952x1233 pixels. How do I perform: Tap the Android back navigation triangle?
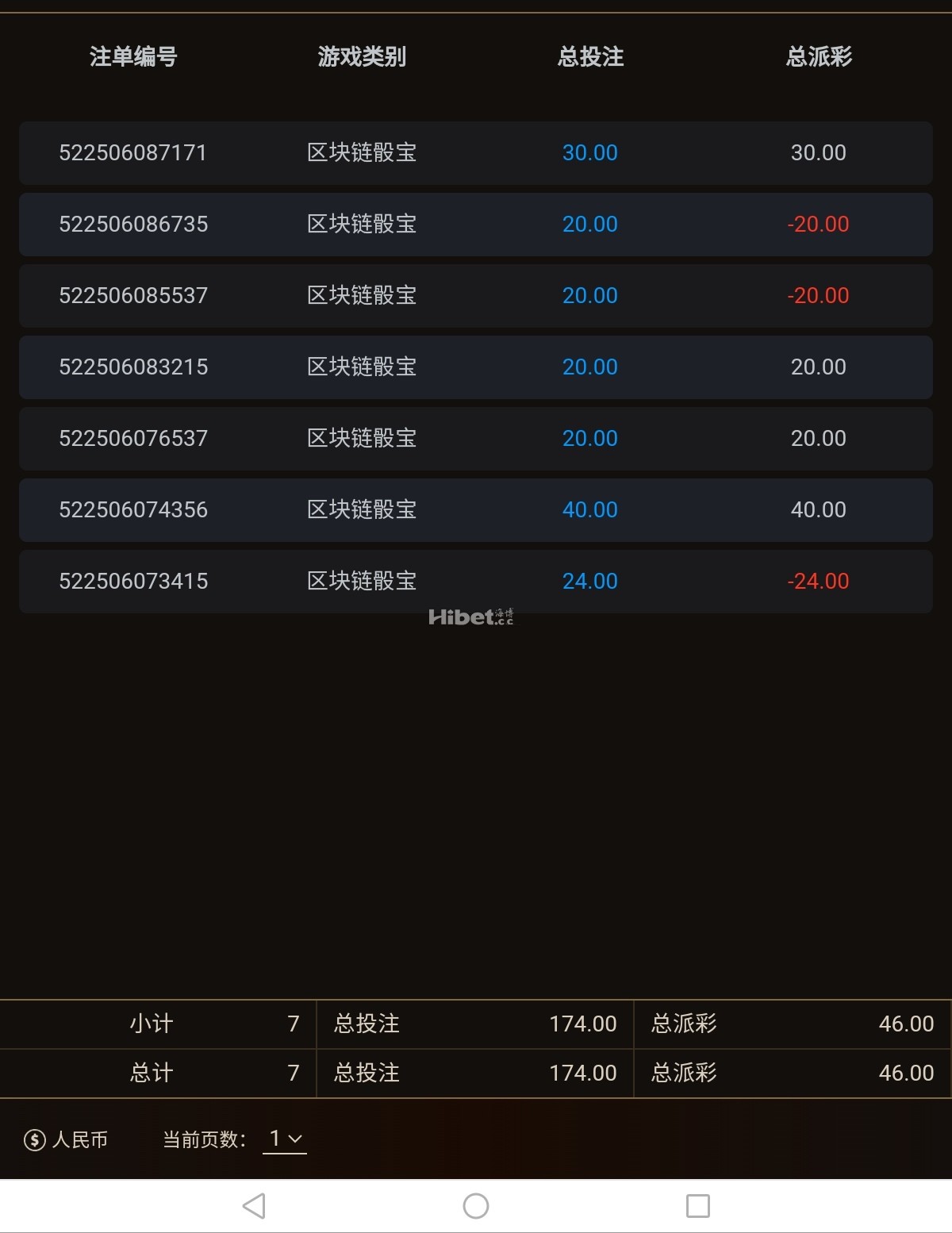[x=252, y=1204]
